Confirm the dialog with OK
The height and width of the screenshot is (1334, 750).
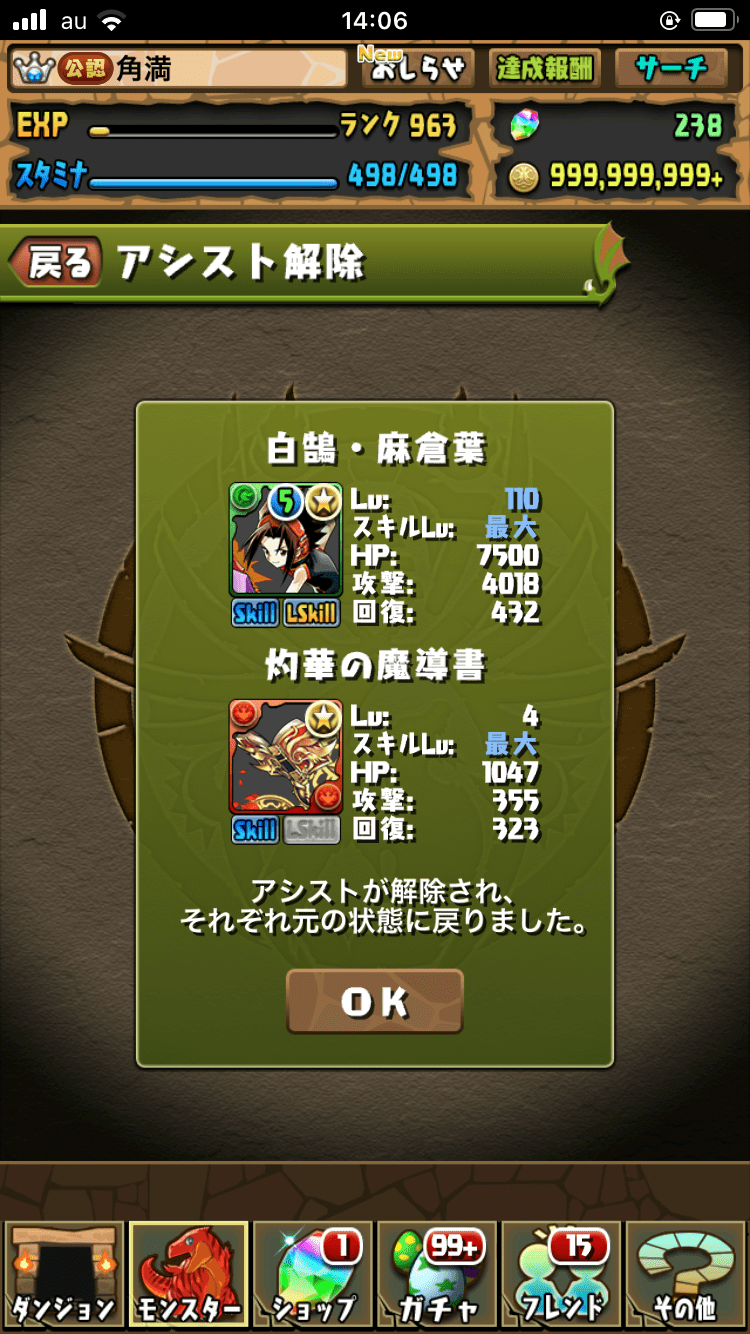[x=375, y=1001]
